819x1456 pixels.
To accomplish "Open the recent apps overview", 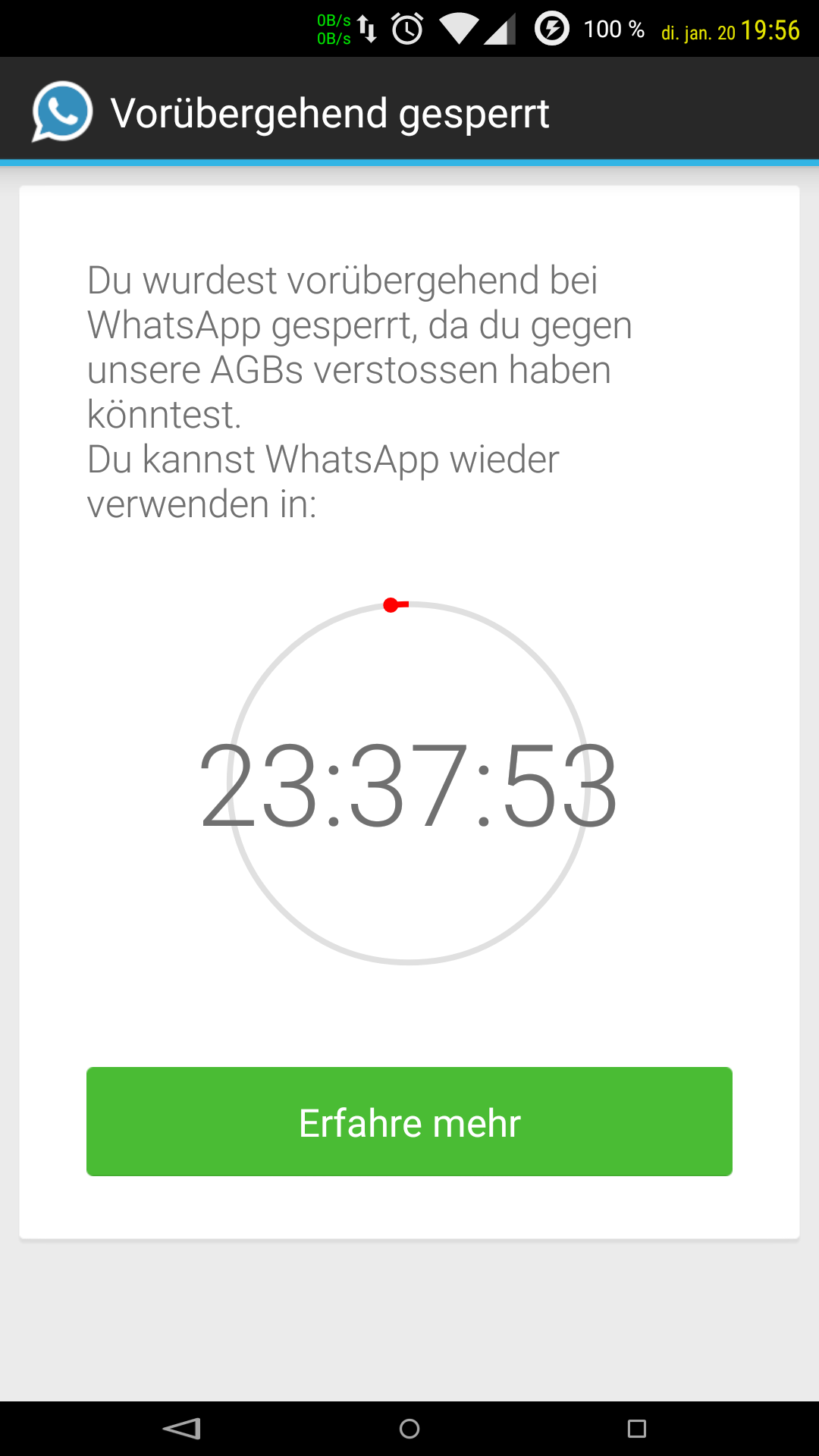I will coord(637,1429).
